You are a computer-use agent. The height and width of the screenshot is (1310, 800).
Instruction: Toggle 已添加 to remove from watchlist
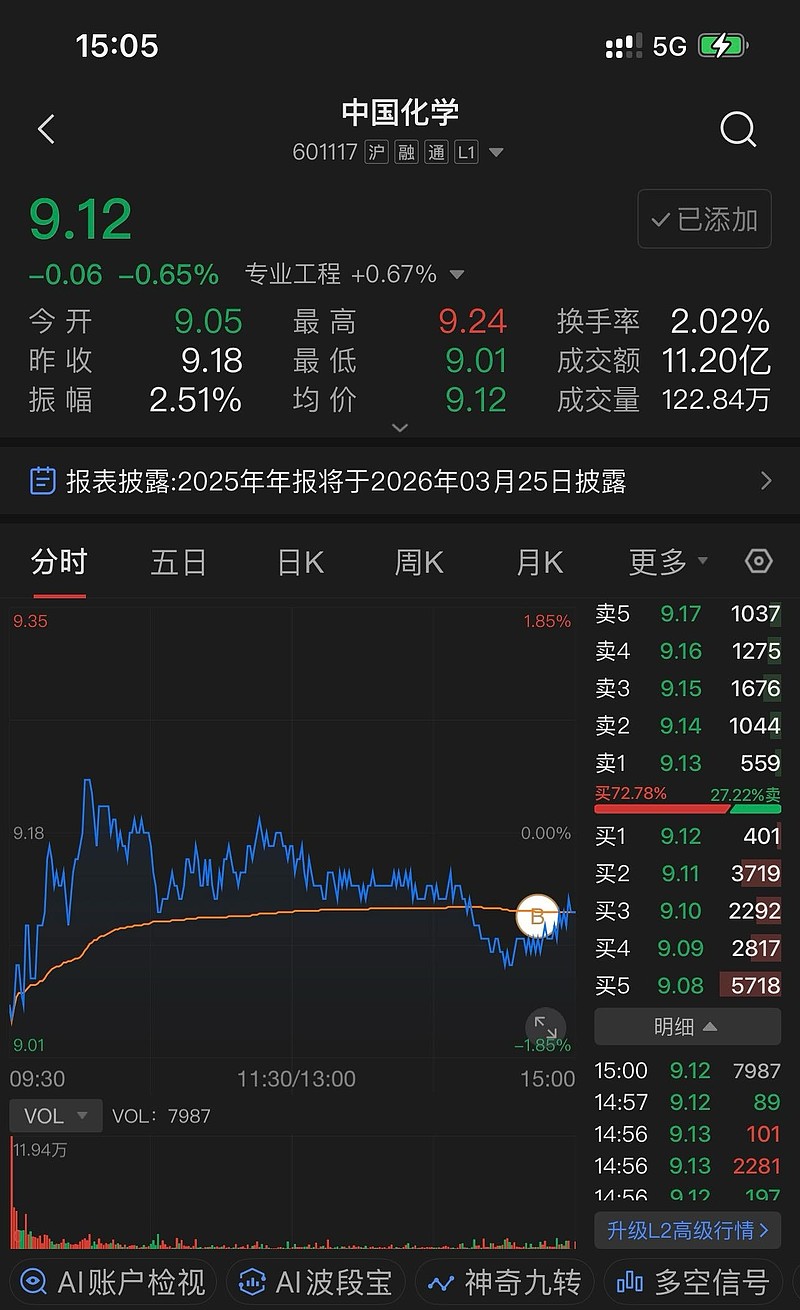tap(704, 220)
